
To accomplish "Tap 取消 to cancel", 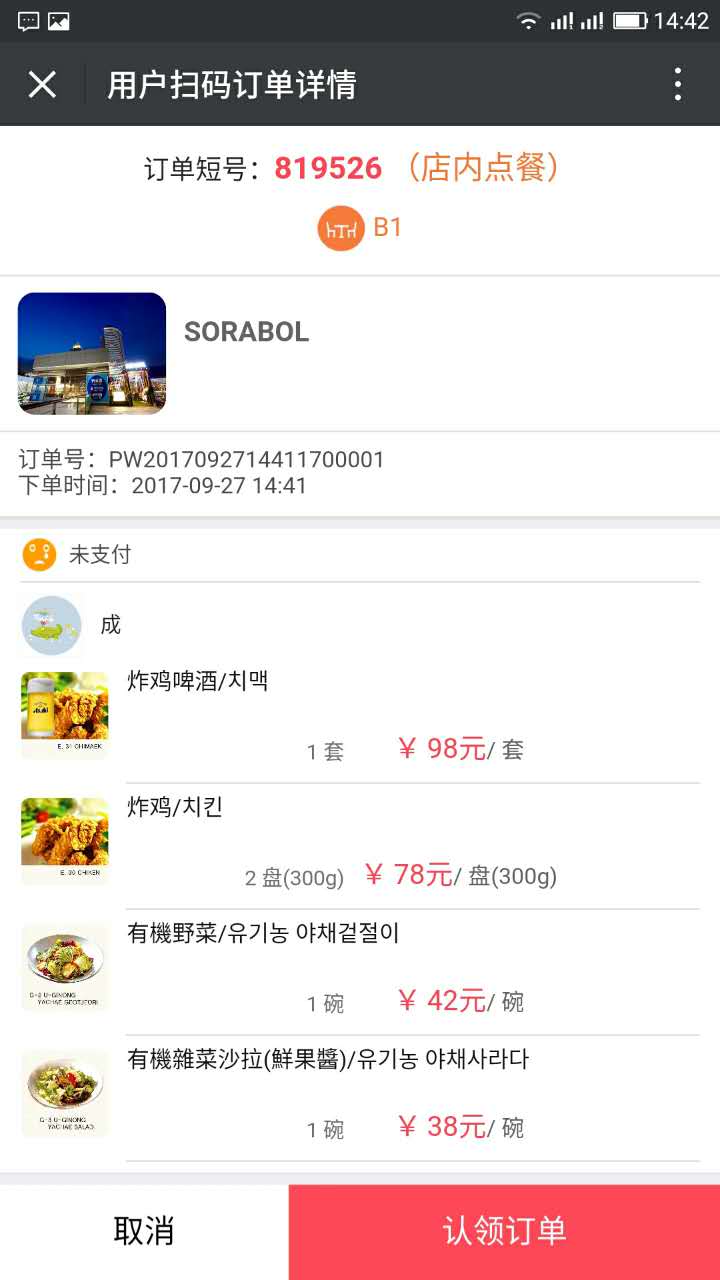I will pyautogui.click(x=144, y=1231).
